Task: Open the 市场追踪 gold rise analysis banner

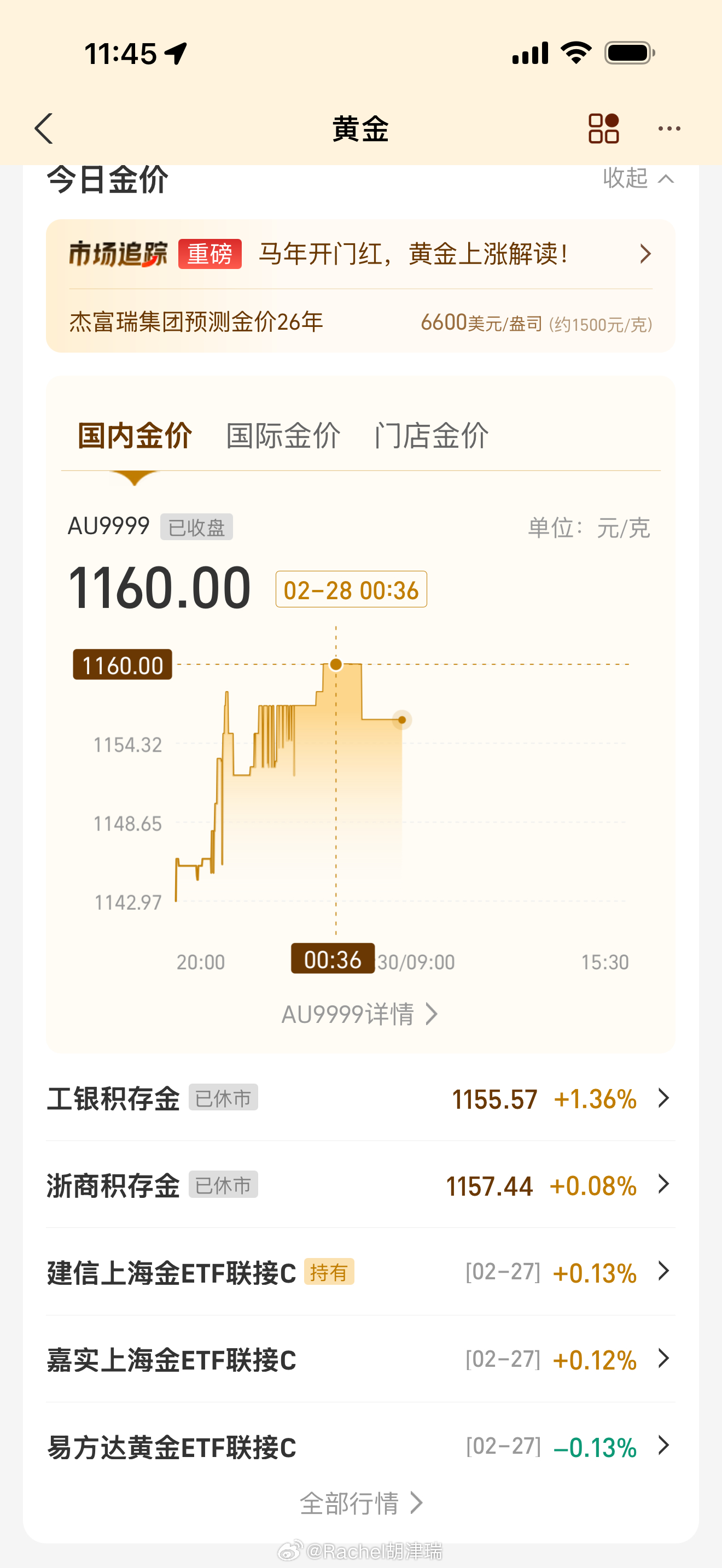Action: click(x=360, y=254)
